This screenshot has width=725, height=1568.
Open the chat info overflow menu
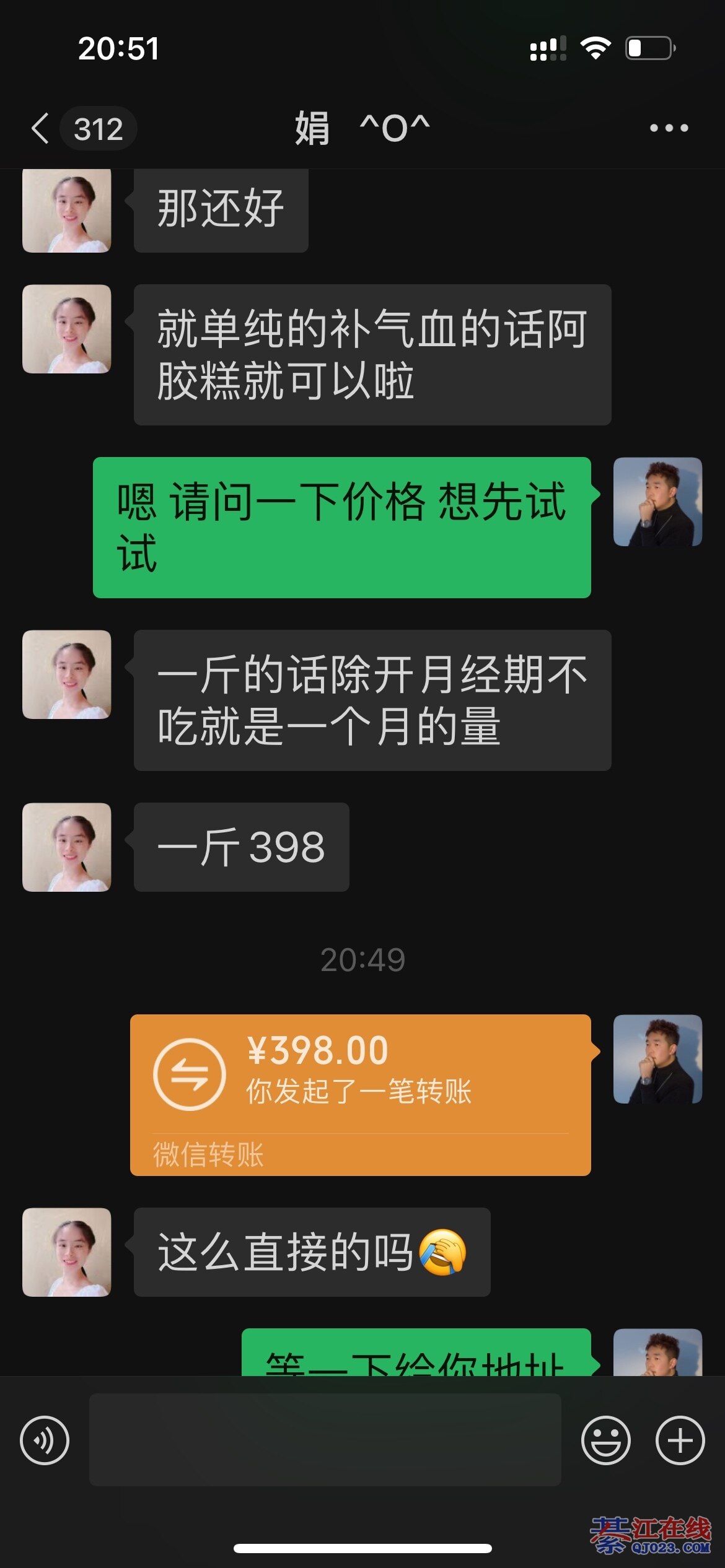[x=669, y=128]
